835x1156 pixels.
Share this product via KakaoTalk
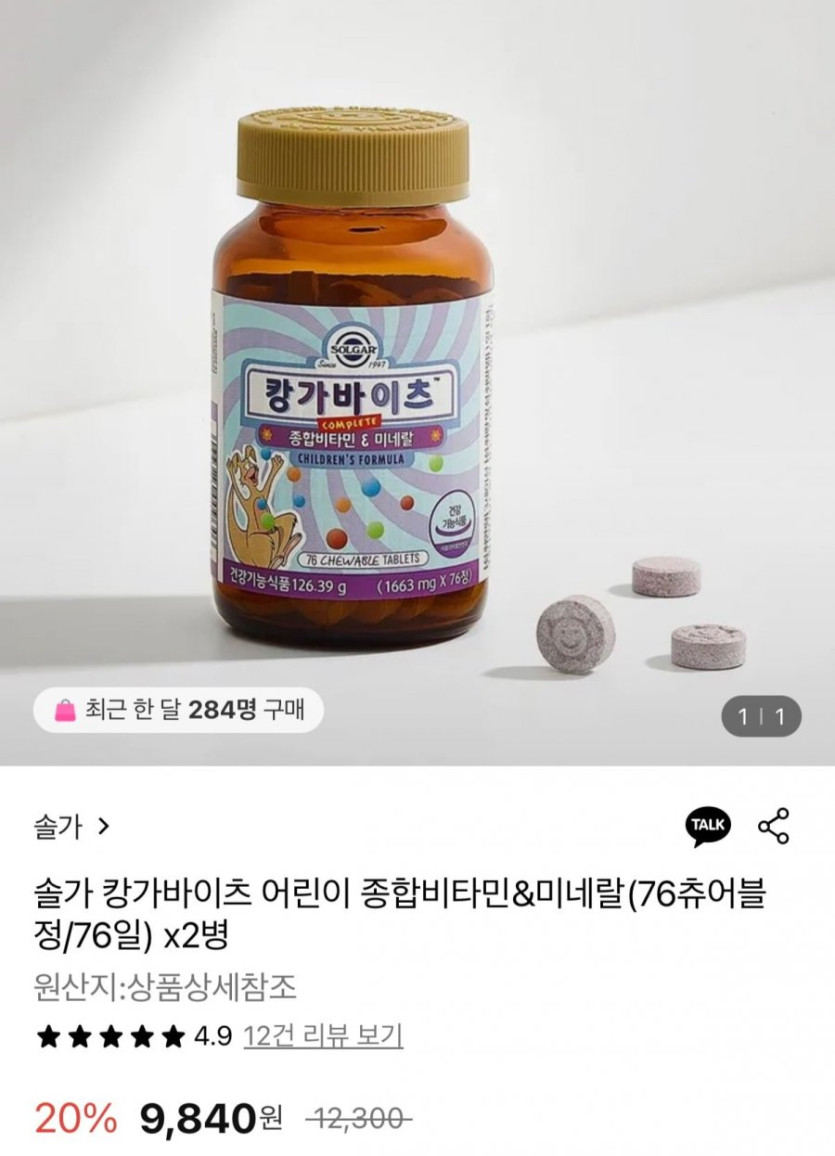(708, 826)
